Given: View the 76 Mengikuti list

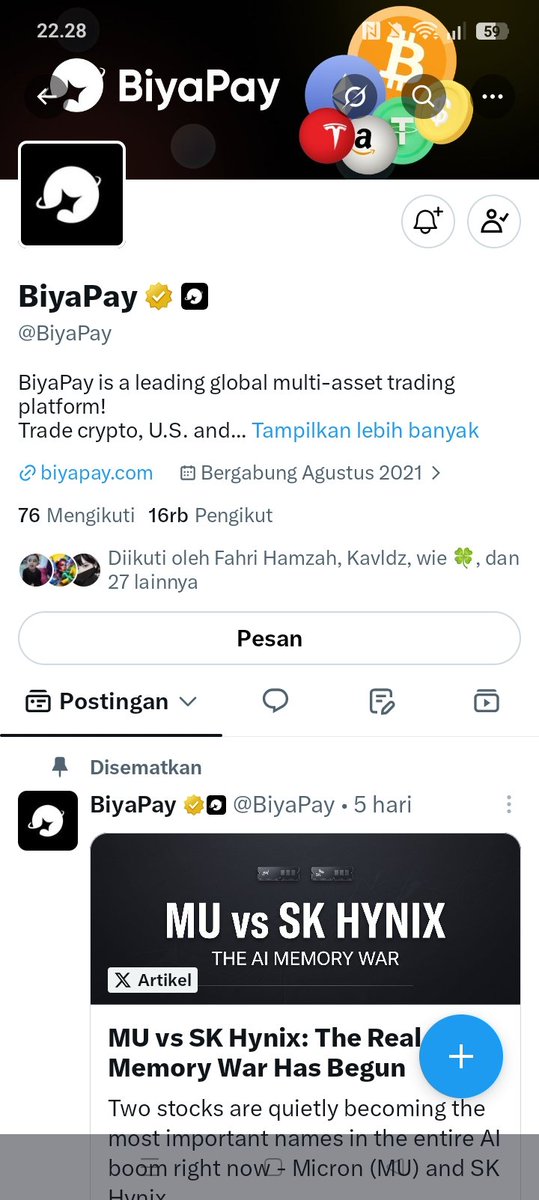Looking at the screenshot, I should (76, 516).
